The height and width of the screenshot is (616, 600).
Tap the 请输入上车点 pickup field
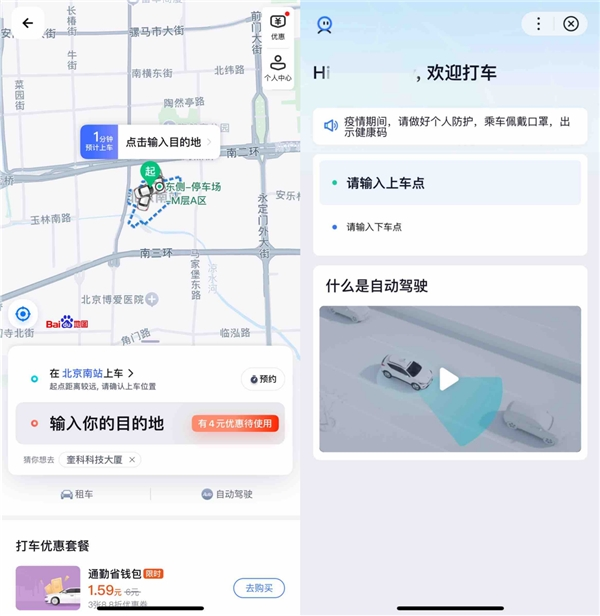click(x=449, y=183)
